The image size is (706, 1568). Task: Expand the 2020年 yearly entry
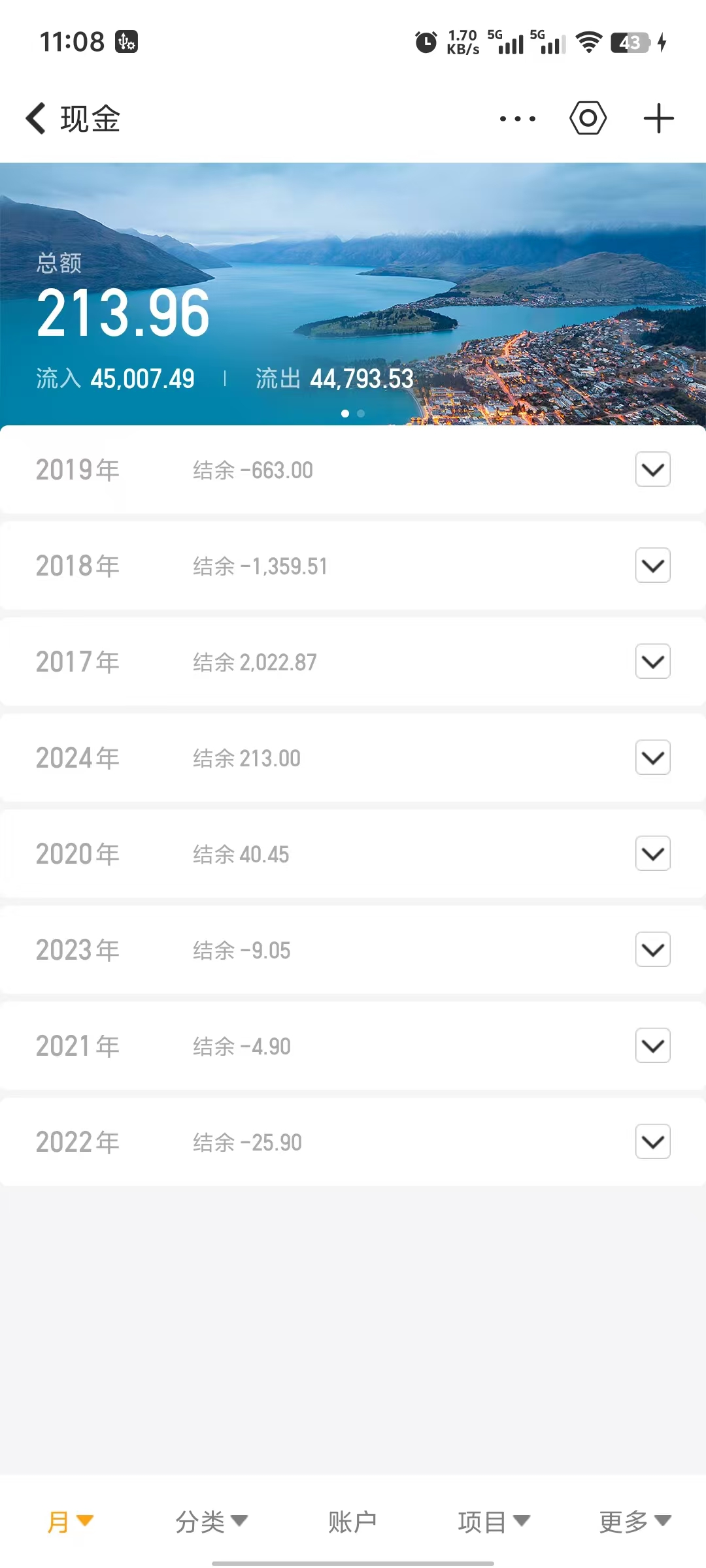pos(653,854)
